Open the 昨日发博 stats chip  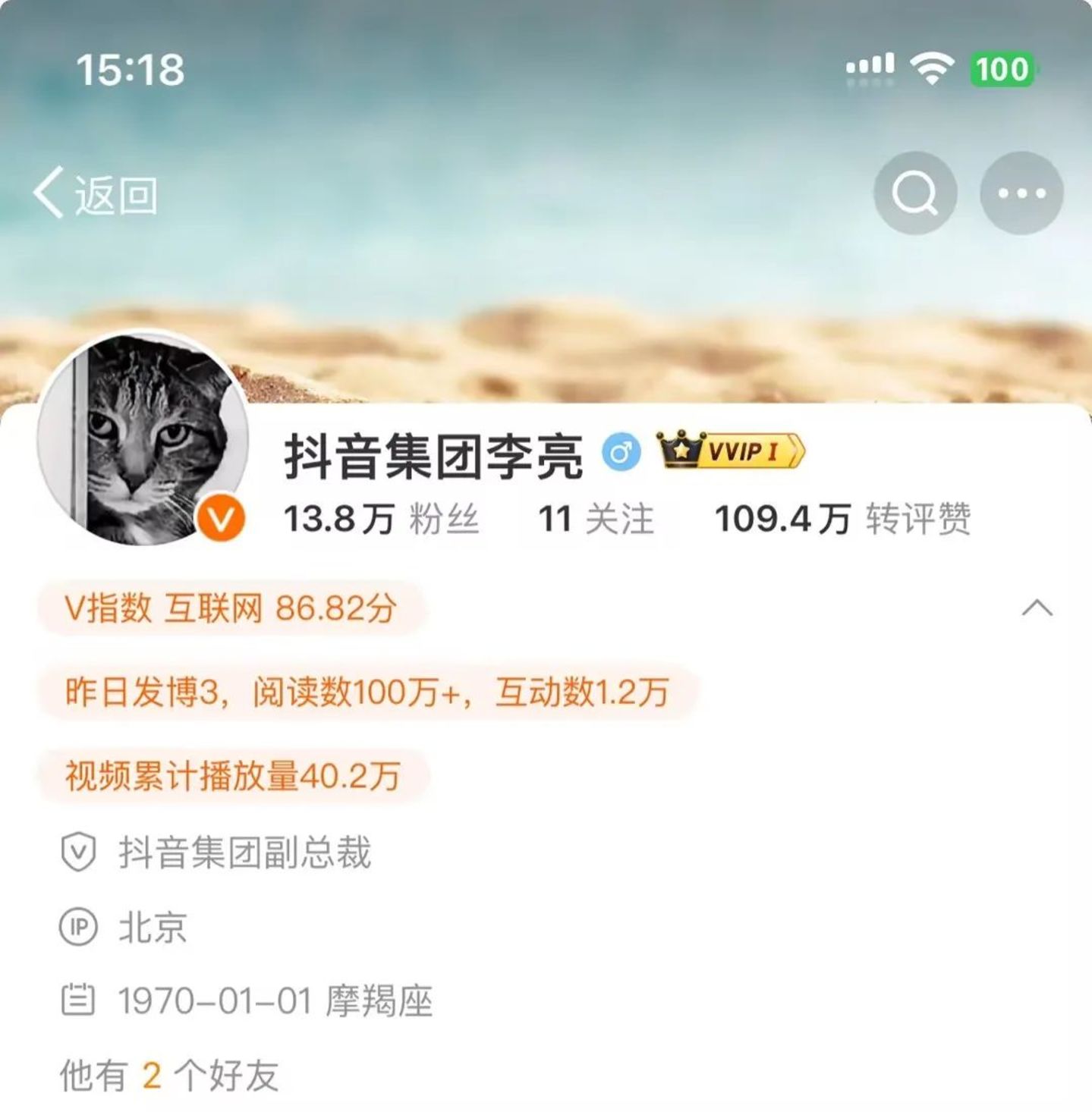tap(367, 692)
